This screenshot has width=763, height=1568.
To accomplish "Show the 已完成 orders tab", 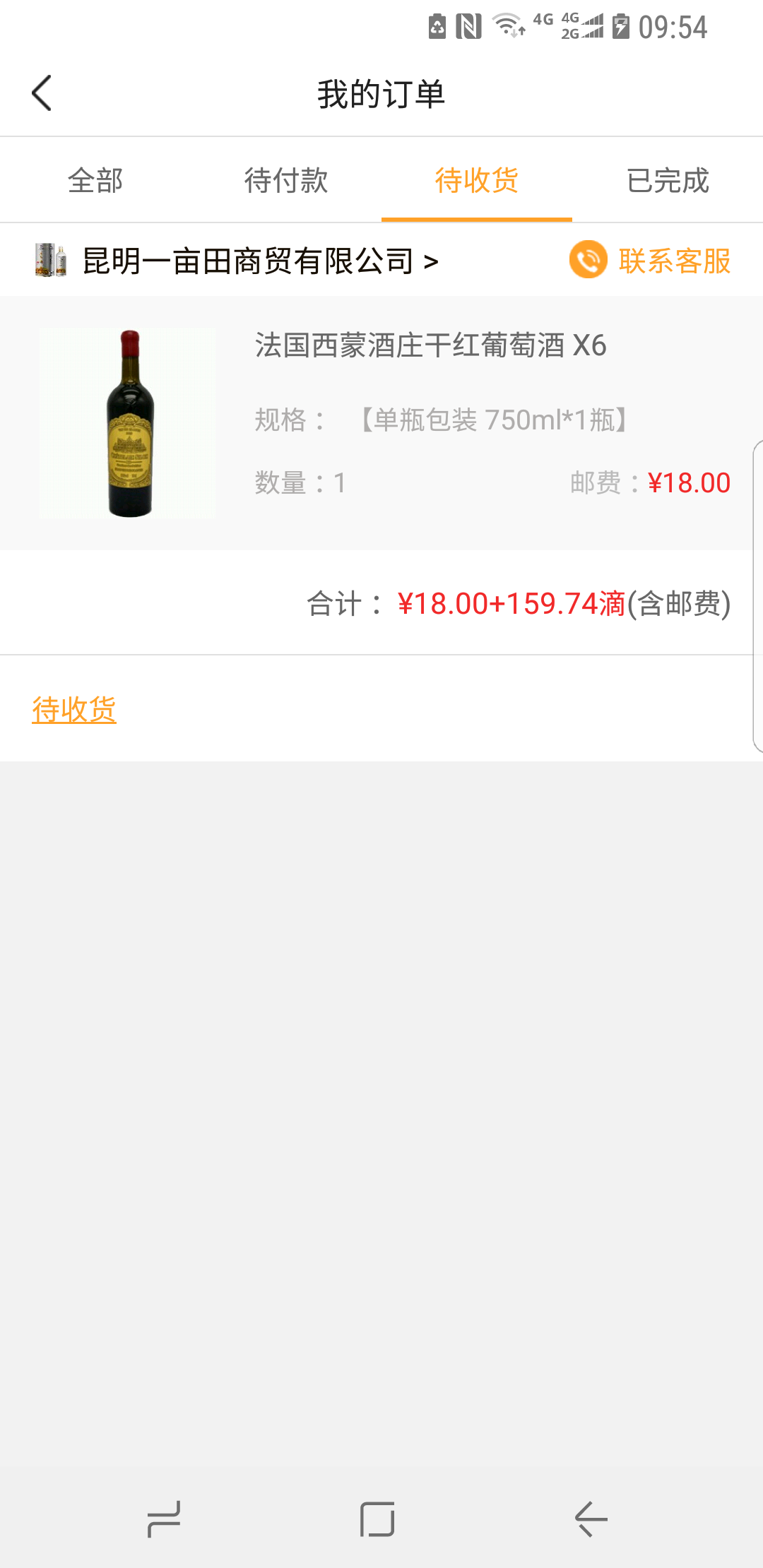I will tap(668, 181).
